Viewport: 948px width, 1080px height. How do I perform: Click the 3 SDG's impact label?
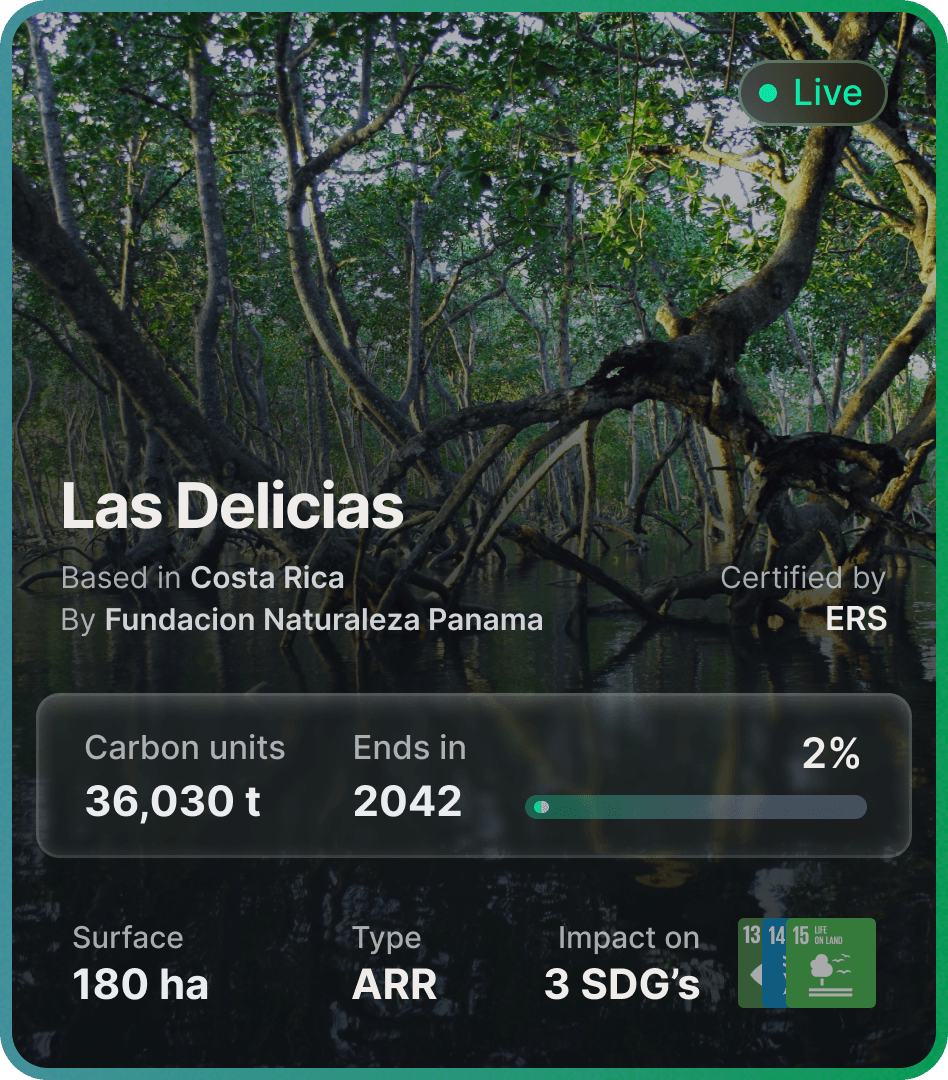(622, 984)
